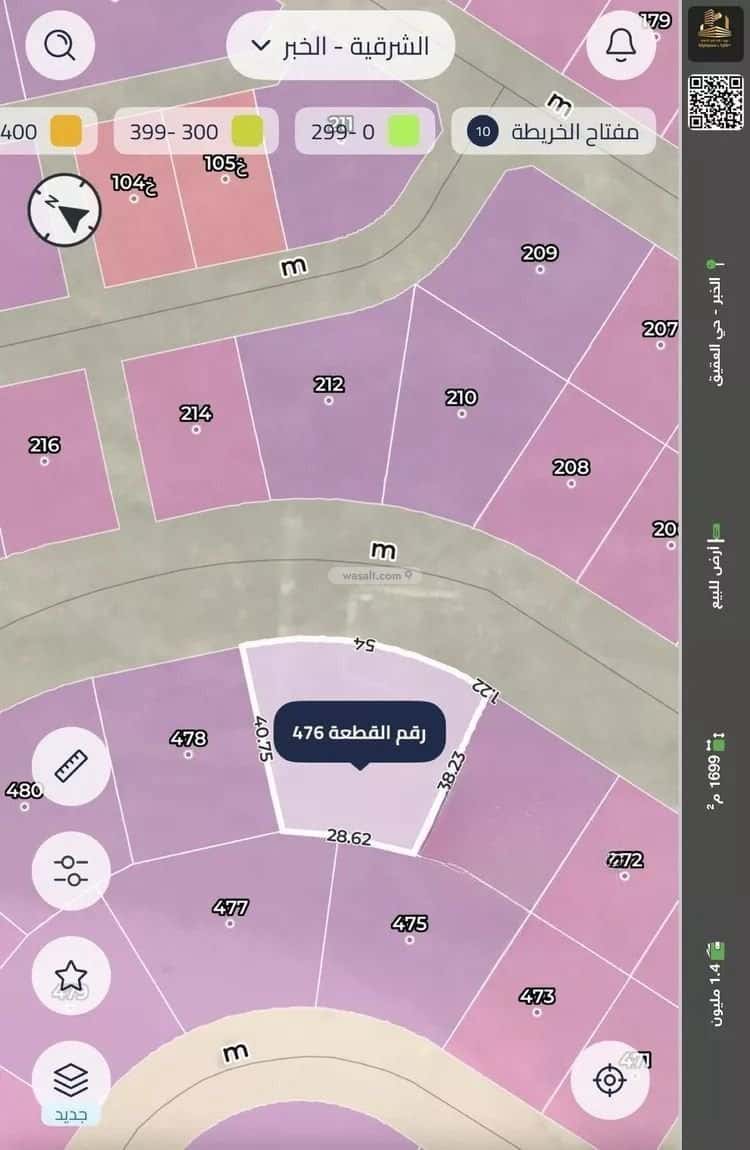Select the 0 - 299 price range chip
This screenshot has height=1150, width=750.
pyautogui.click(x=365, y=132)
